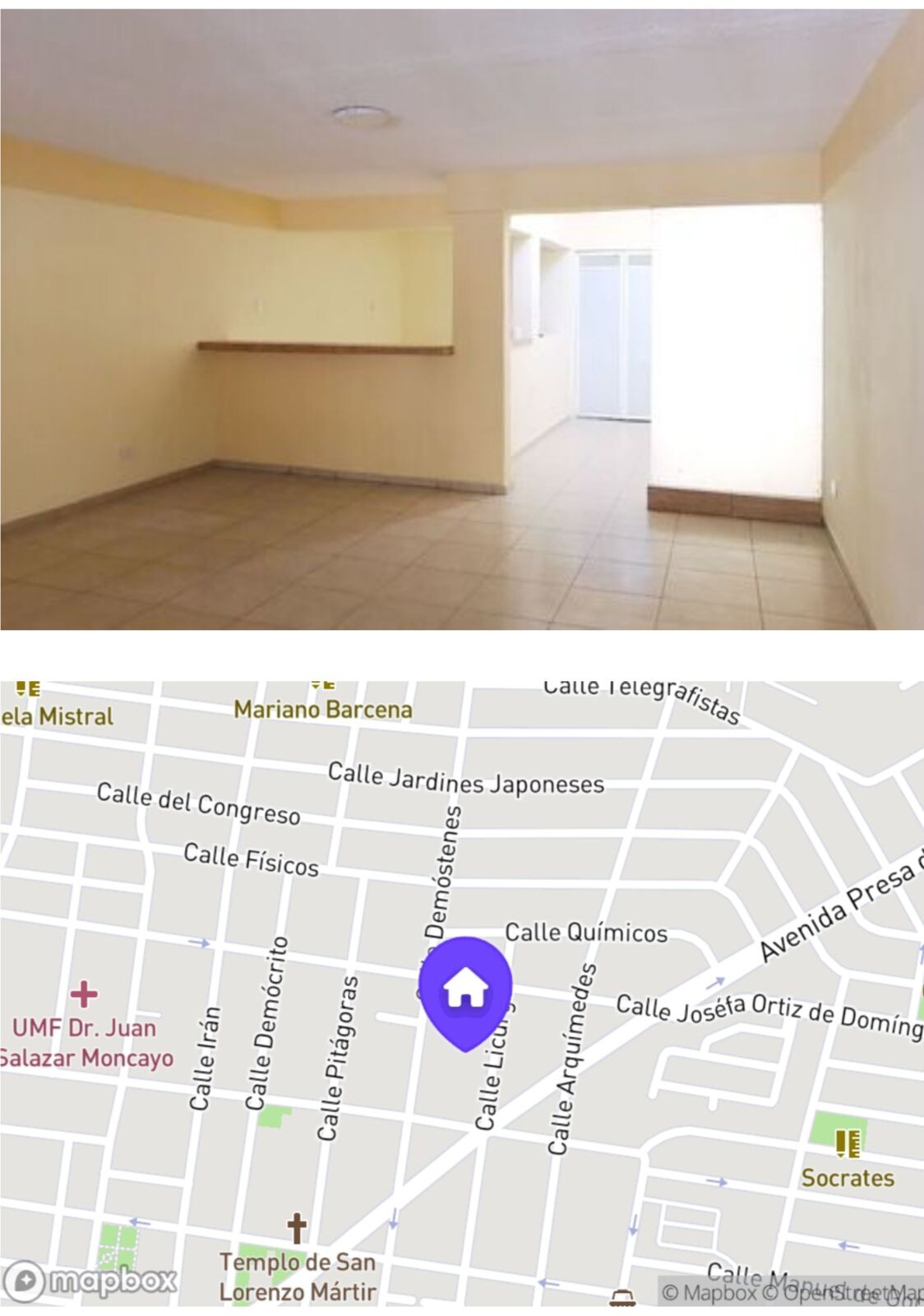Open the empty room property photo
This screenshot has width=924, height=1316.
(462, 319)
